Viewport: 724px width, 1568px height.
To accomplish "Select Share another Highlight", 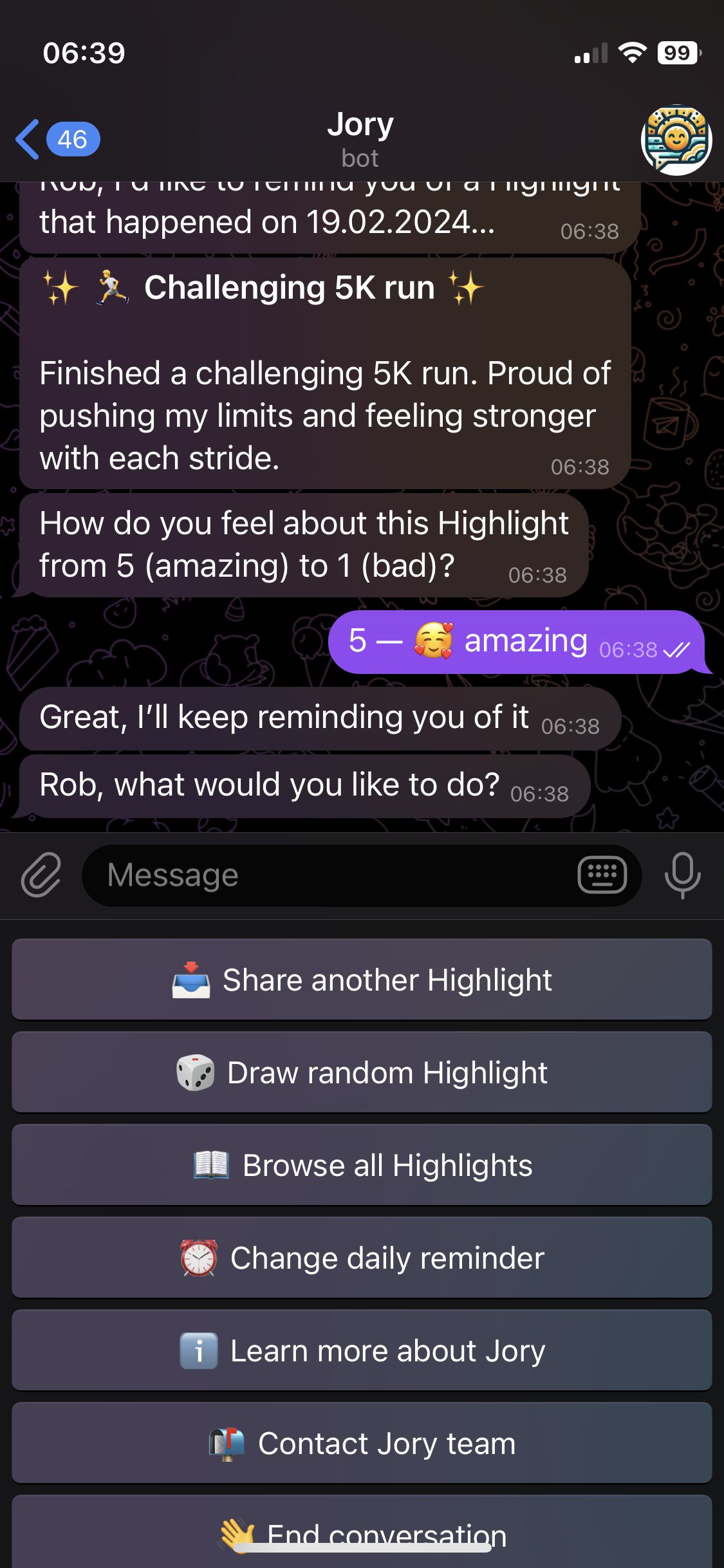I will pos(362,980).
